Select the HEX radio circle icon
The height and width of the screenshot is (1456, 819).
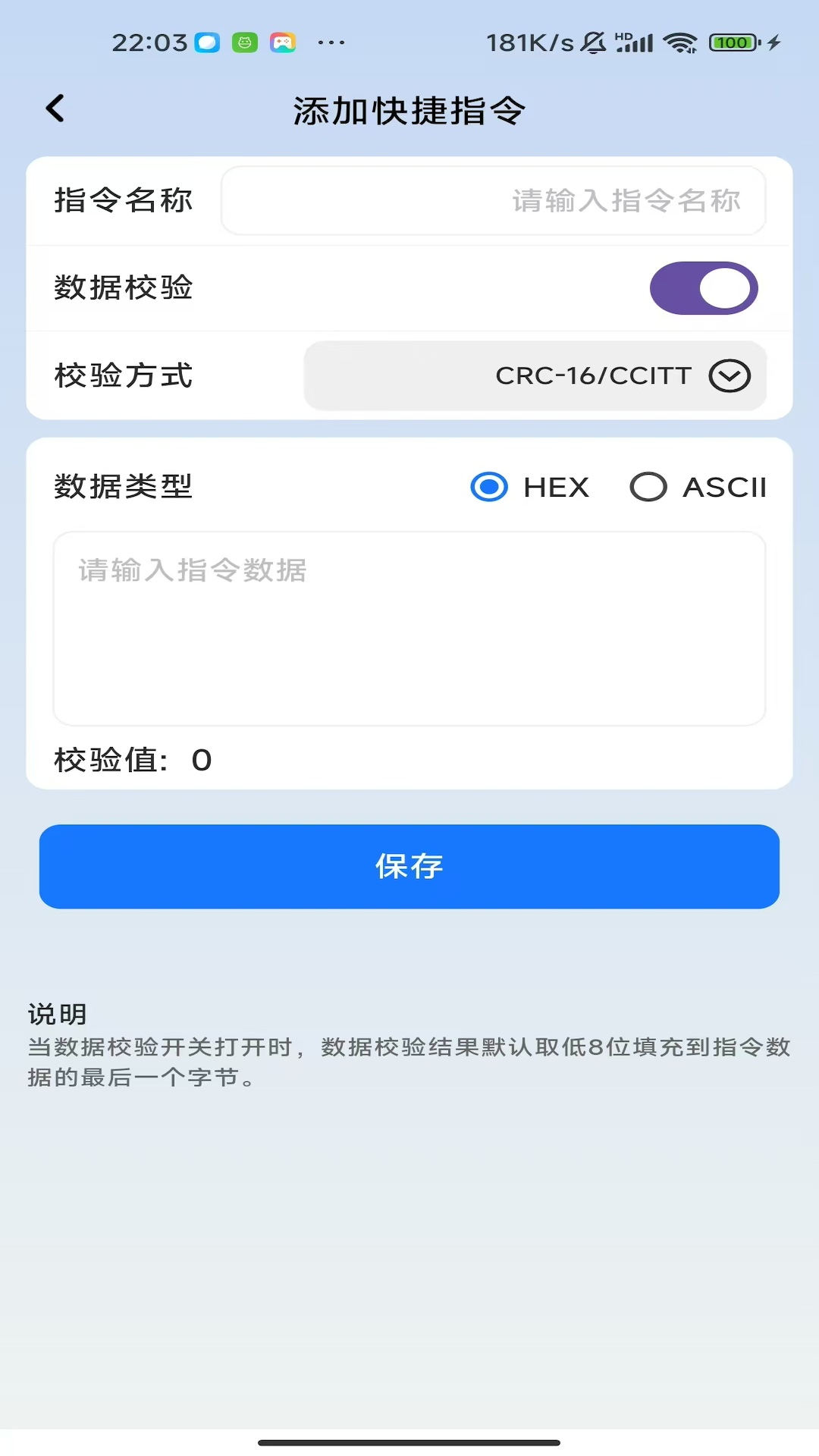(x=488, y=488)
